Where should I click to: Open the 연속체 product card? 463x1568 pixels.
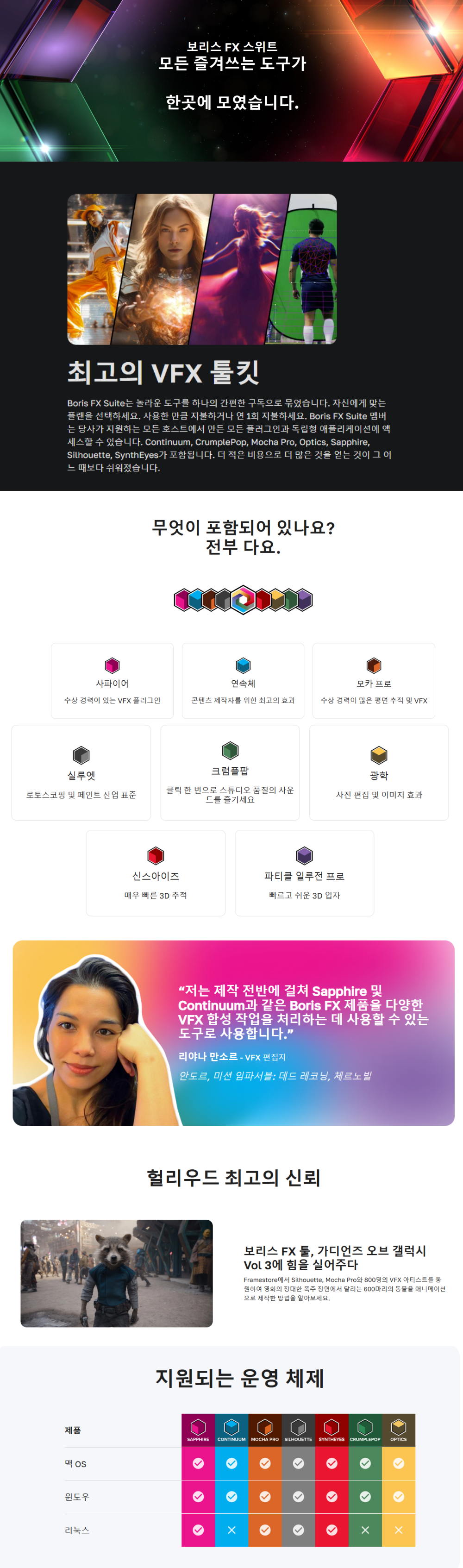click(x=243, y=681)
